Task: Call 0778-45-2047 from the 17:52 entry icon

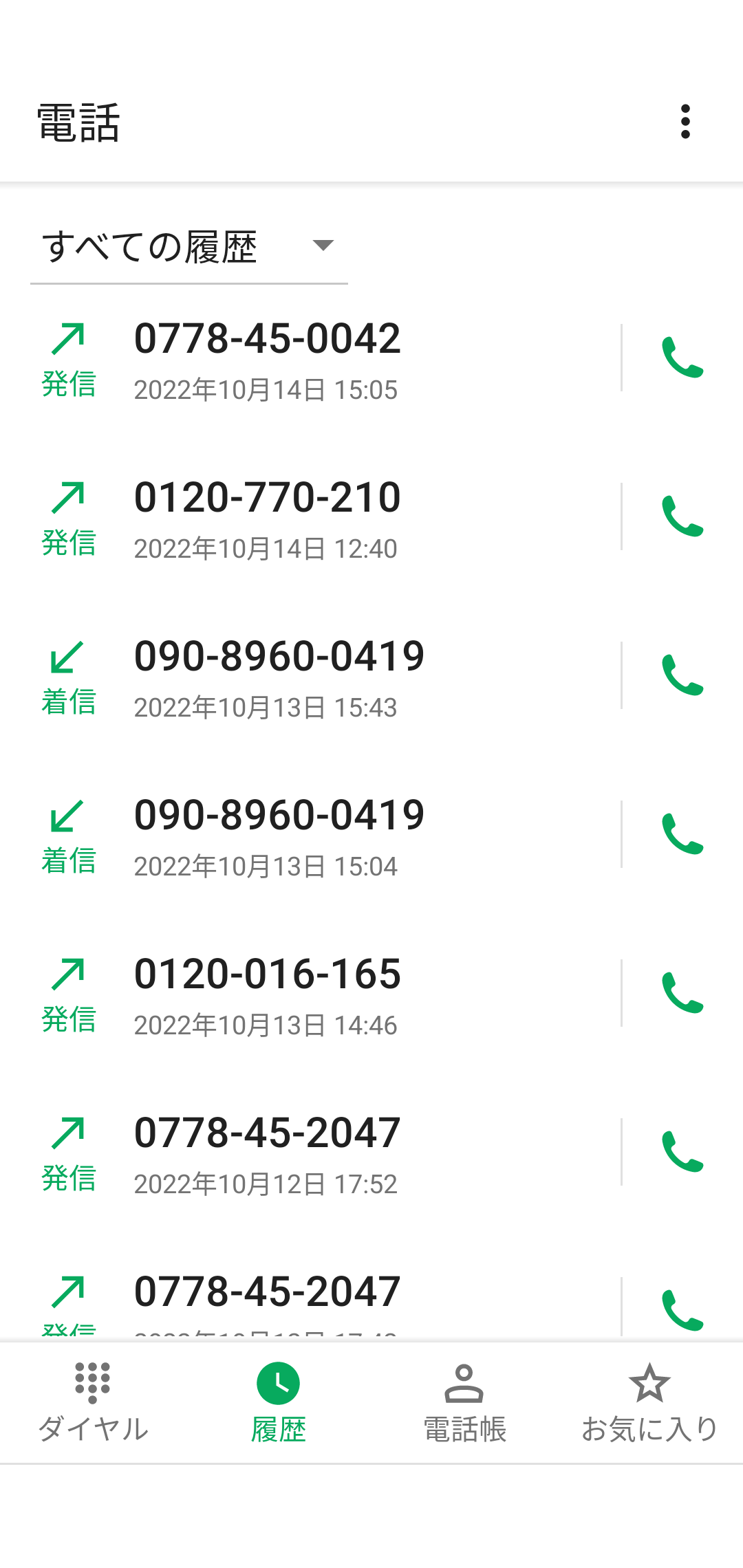Action: pyautogui.click(x=682, y=1152)
